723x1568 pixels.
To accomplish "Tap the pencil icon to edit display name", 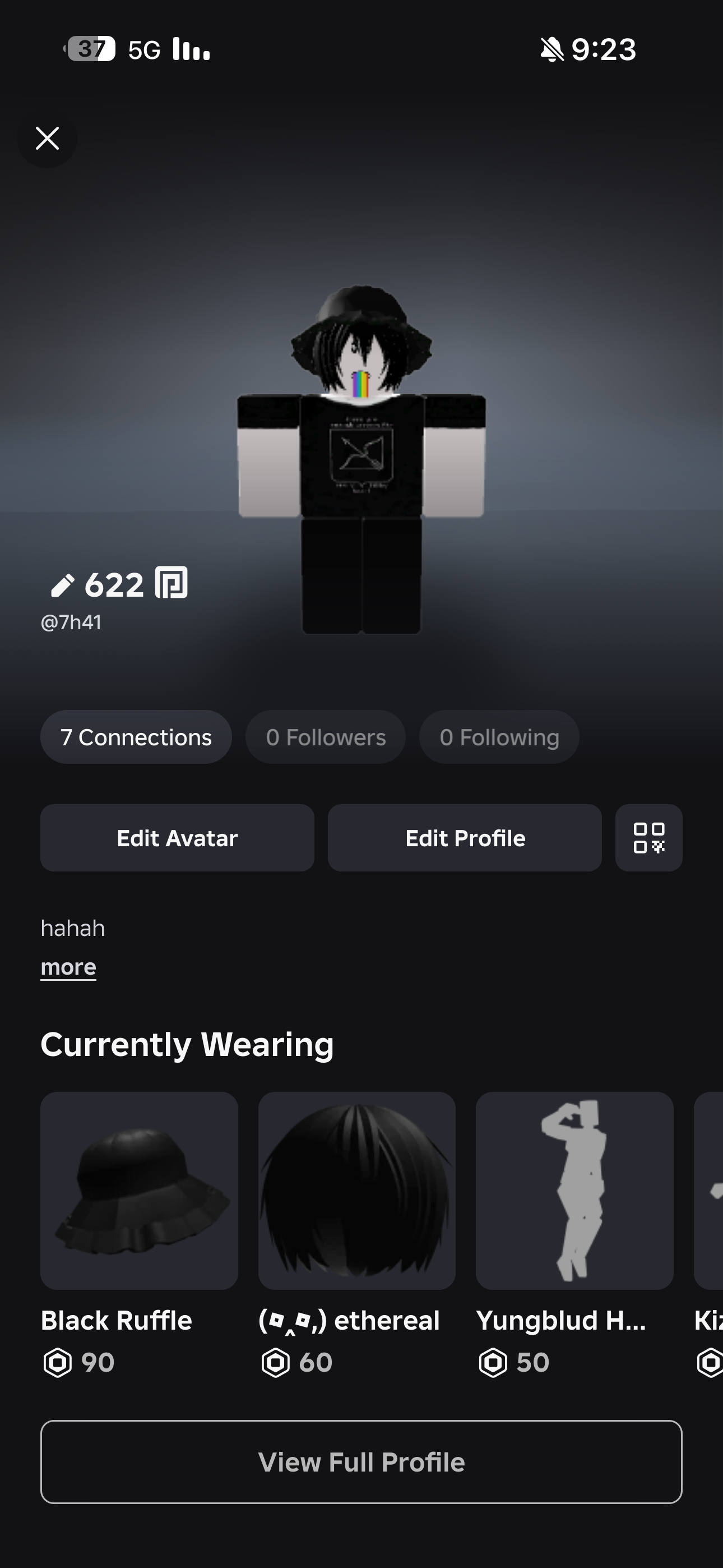I will [x=62, y=585].
